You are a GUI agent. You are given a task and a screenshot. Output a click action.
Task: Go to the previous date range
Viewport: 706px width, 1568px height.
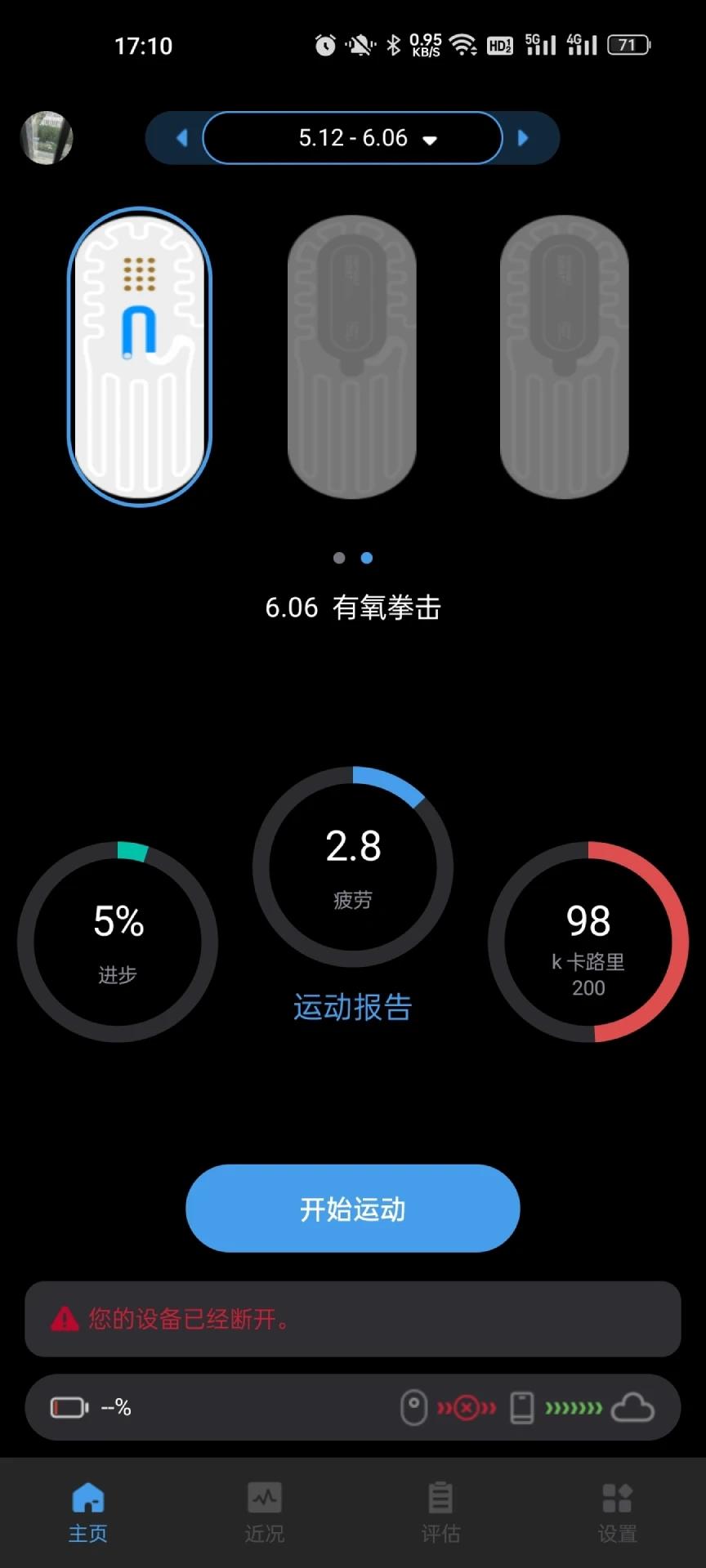pos(181,138)
